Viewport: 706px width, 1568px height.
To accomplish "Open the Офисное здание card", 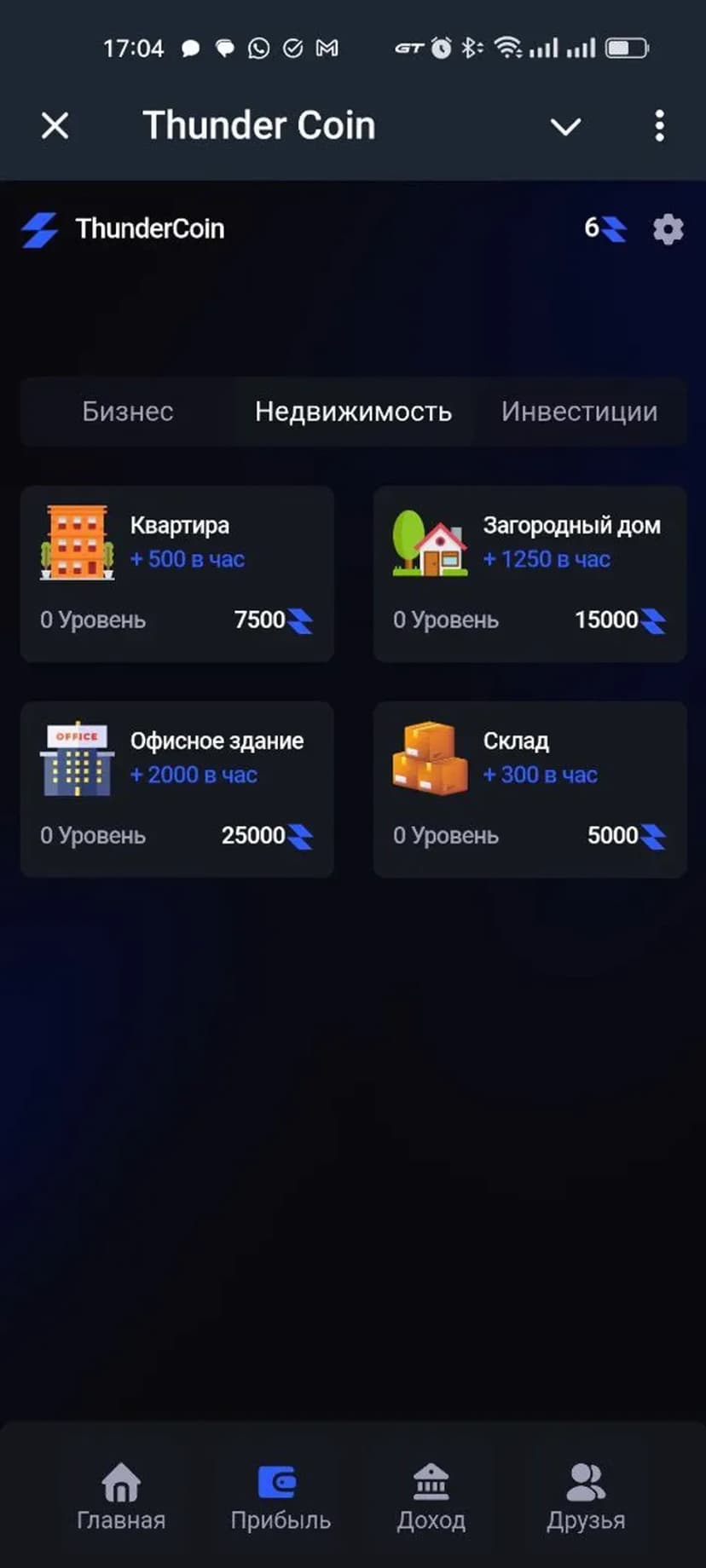I will tap(177, 789).
